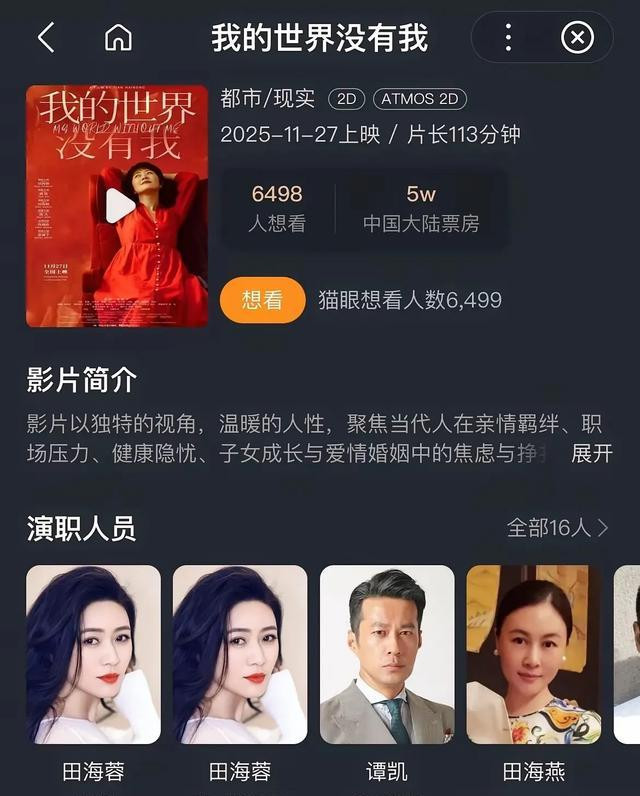This screenshot has height=796, width=640.
Task: Open the three-dot more options menu
Action: (508, 38)
